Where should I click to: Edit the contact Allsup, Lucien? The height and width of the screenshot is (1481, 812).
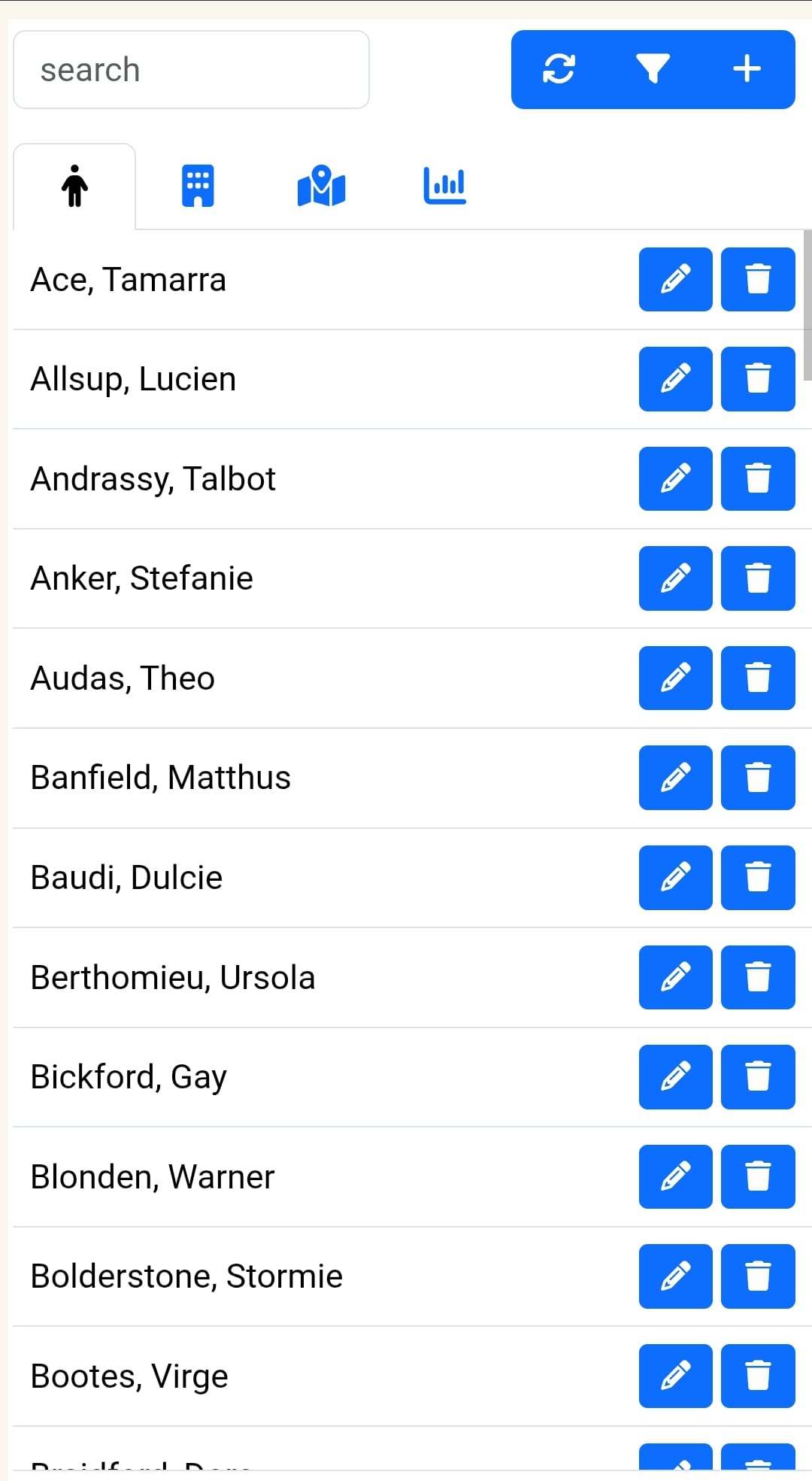pos(674,379)
